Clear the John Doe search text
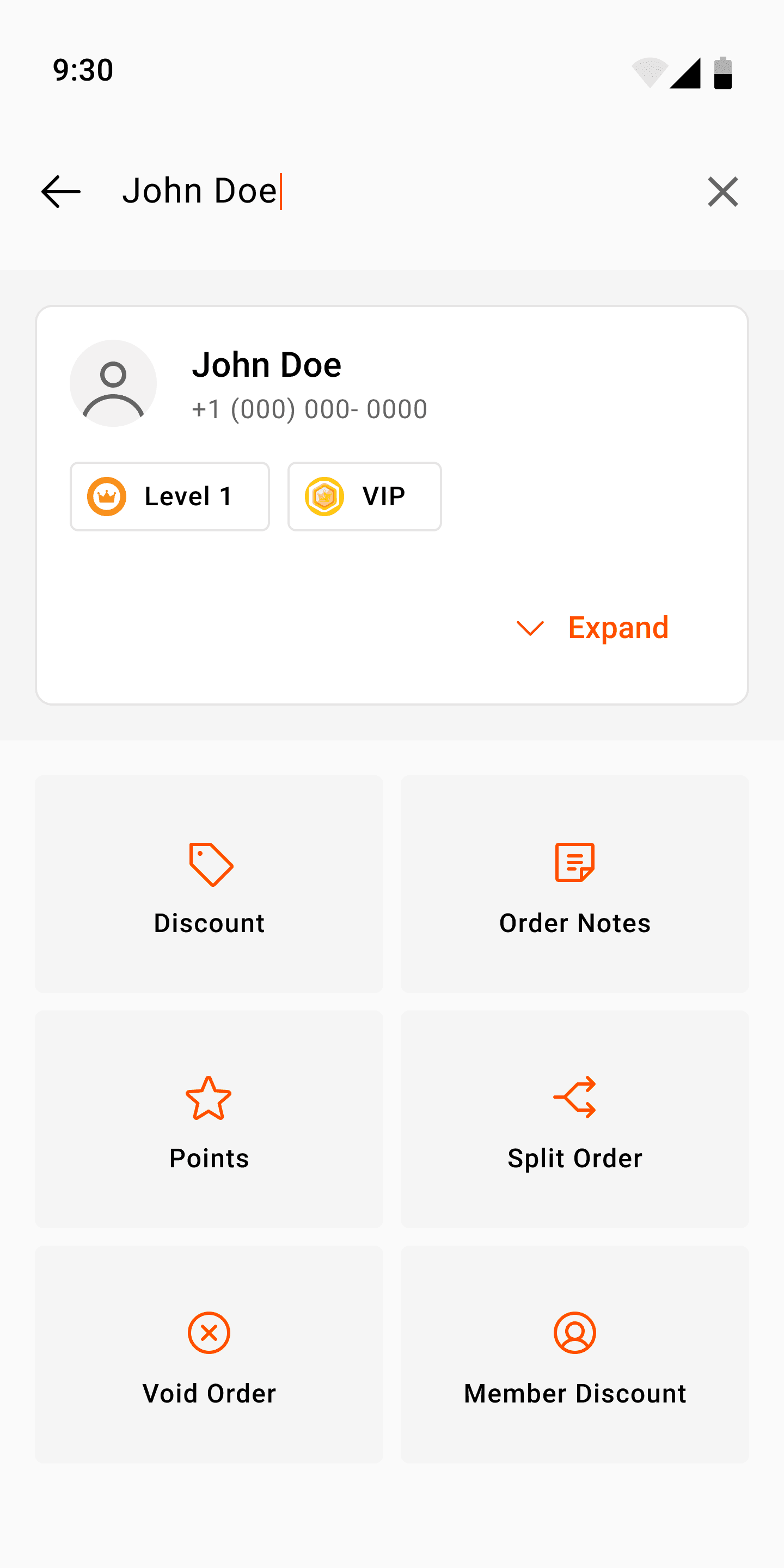This screenshot has width=784, height=1568. (722, 192)
